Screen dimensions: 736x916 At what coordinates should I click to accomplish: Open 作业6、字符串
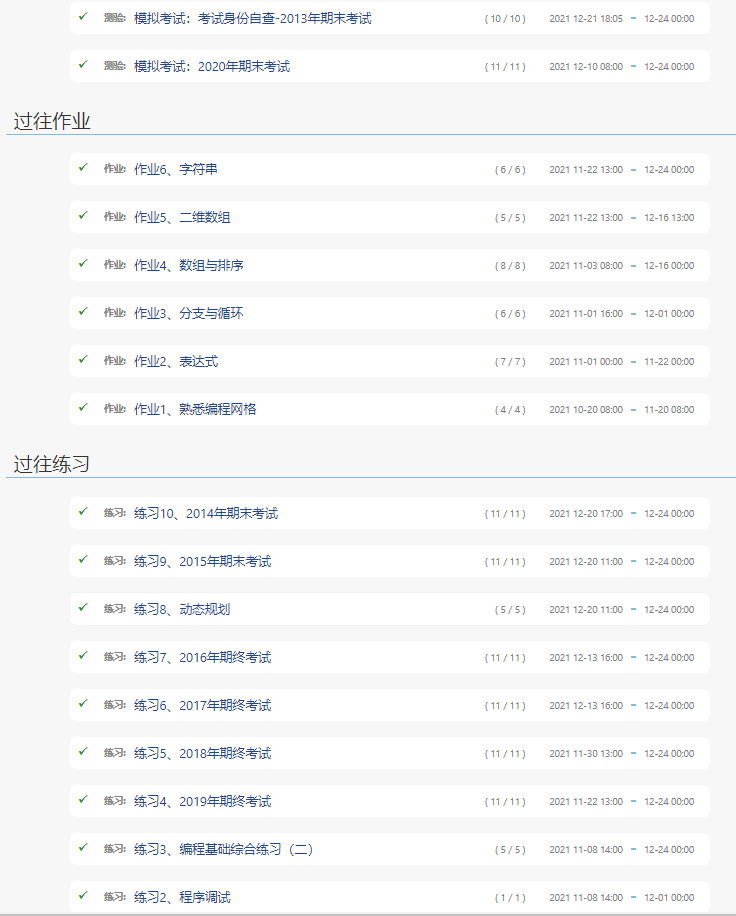pyautogui.click(x=176, y=169)
